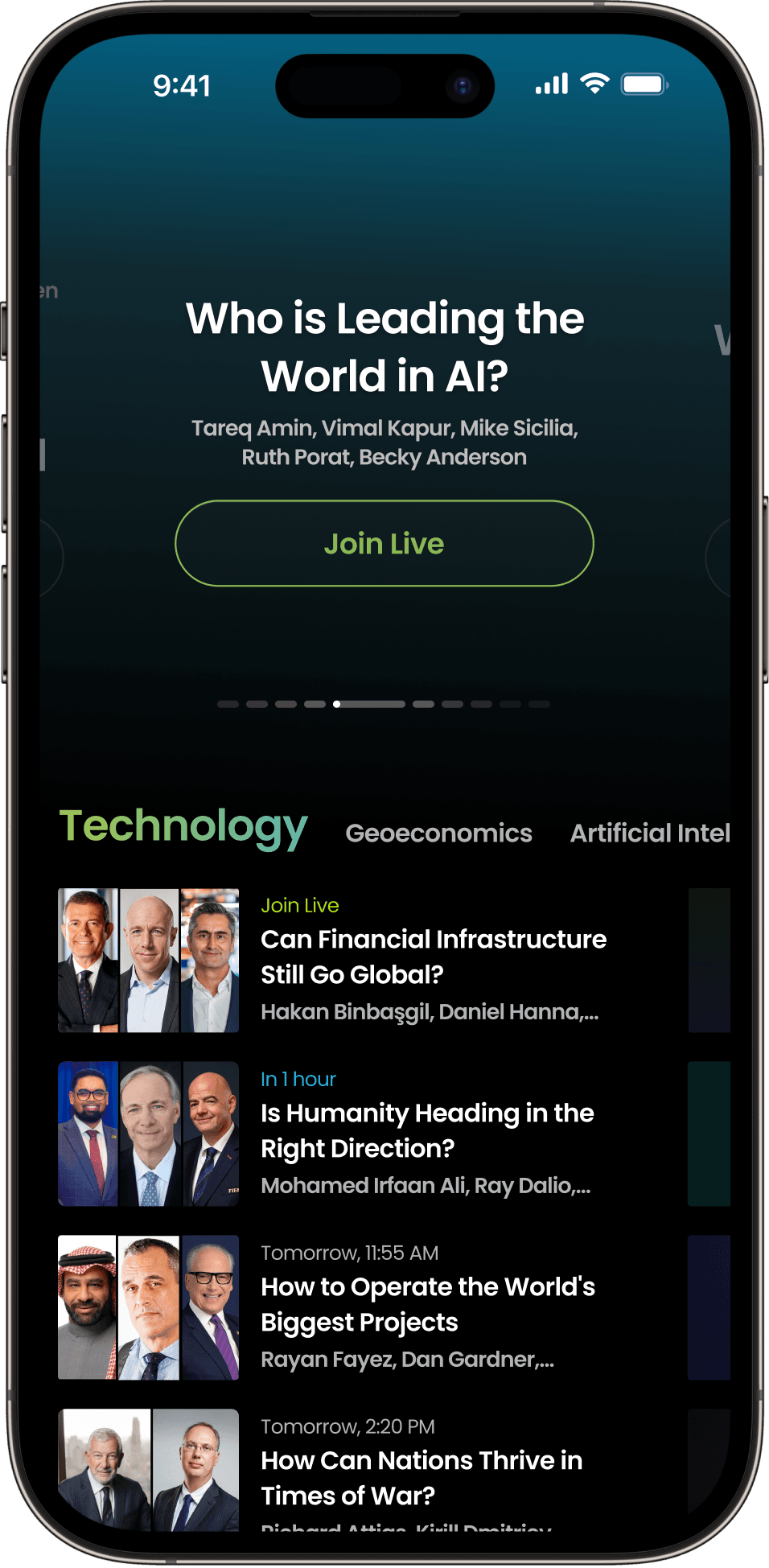Screen dimensions: 769x1568
Task: Open How Can Nations Thrive in Times of War
Action: (x=421, y=1477)
